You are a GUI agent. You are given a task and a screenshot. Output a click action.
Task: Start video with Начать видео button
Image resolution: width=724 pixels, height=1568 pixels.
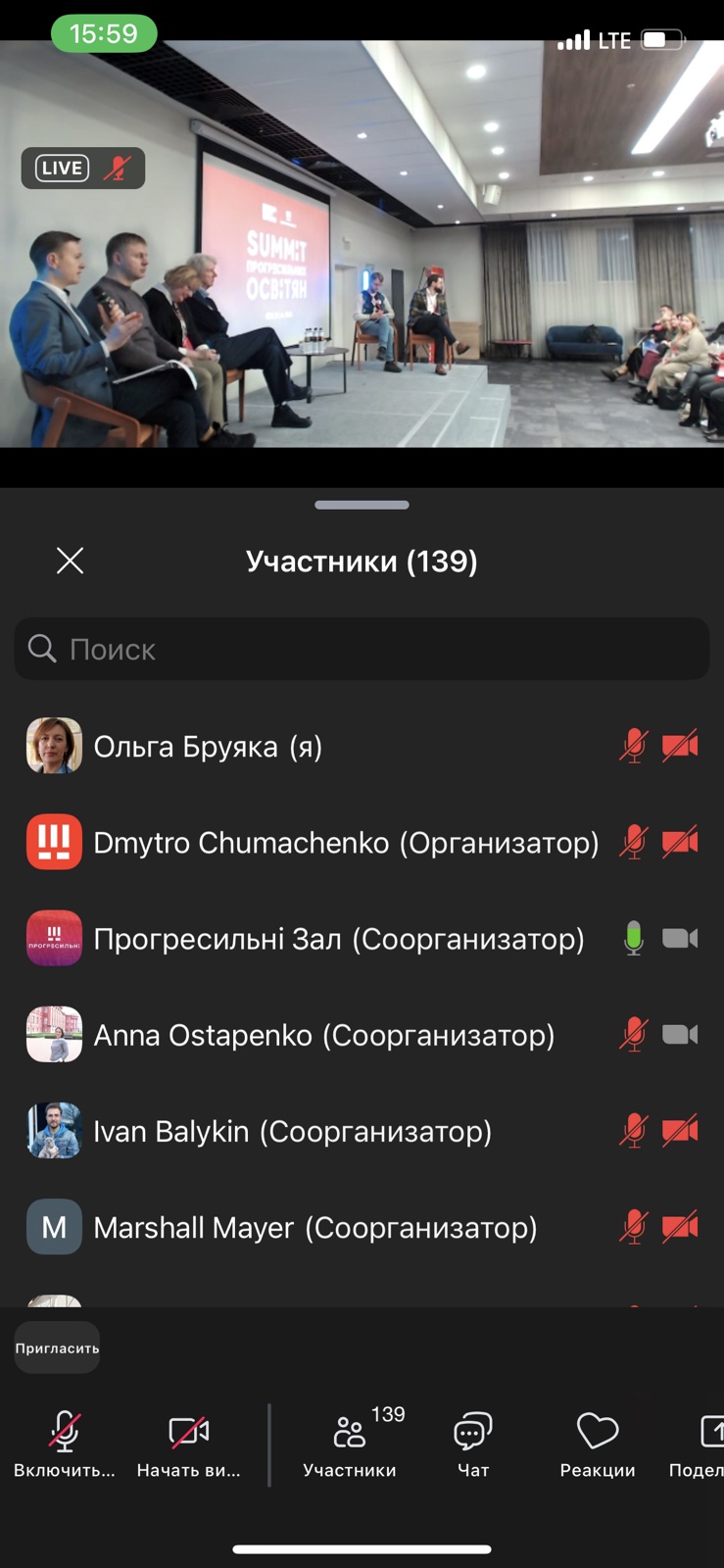(188, 1444)
